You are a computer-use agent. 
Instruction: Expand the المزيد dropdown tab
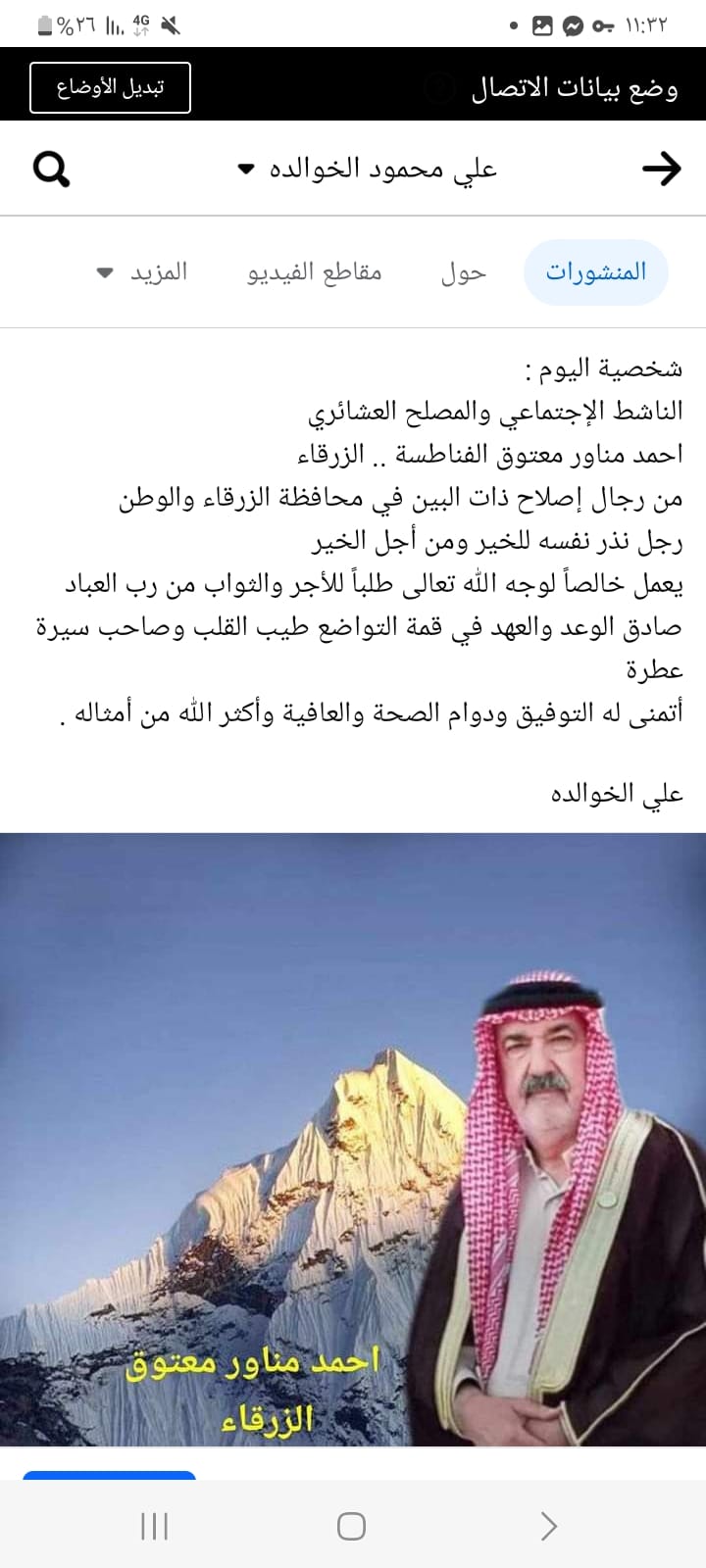tap(142, 272)
